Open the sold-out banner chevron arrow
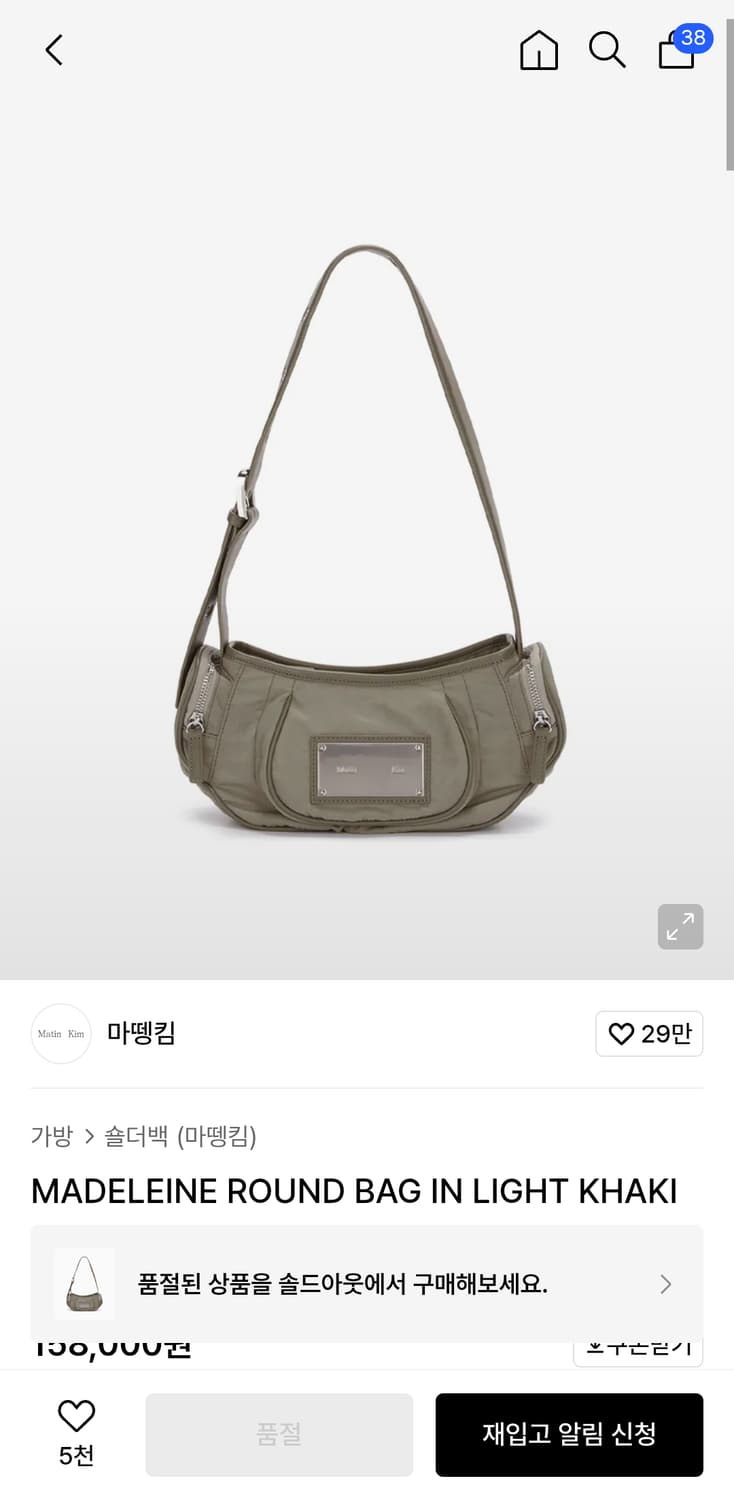This screenshot has width=734, height=1500. tap(667, 1283)
